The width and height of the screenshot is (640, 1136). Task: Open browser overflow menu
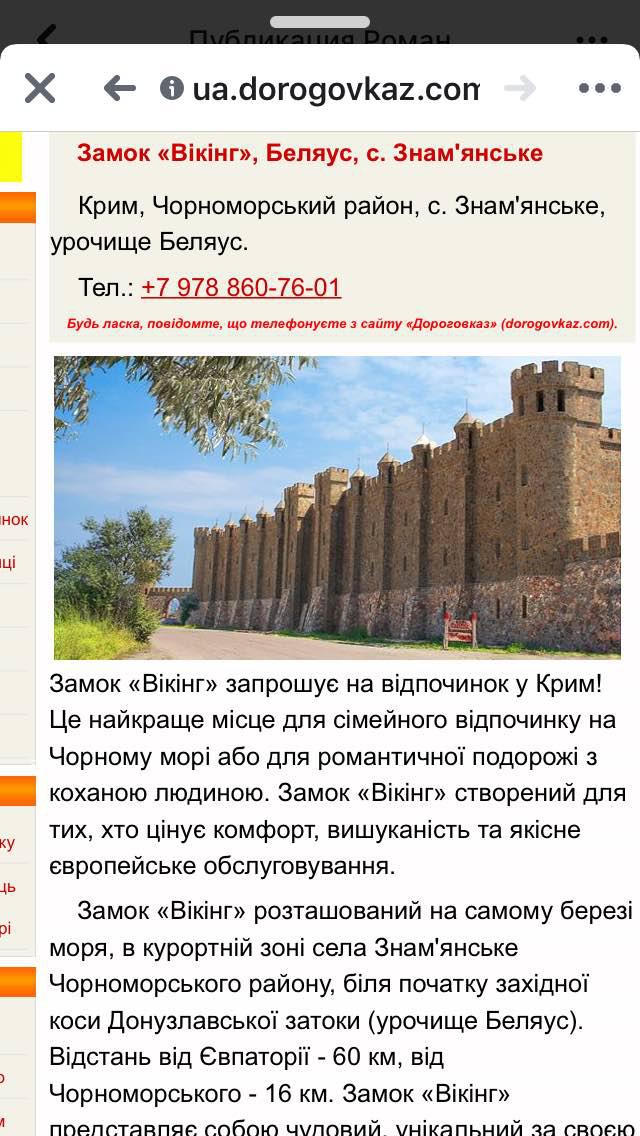tap(599, 89)
